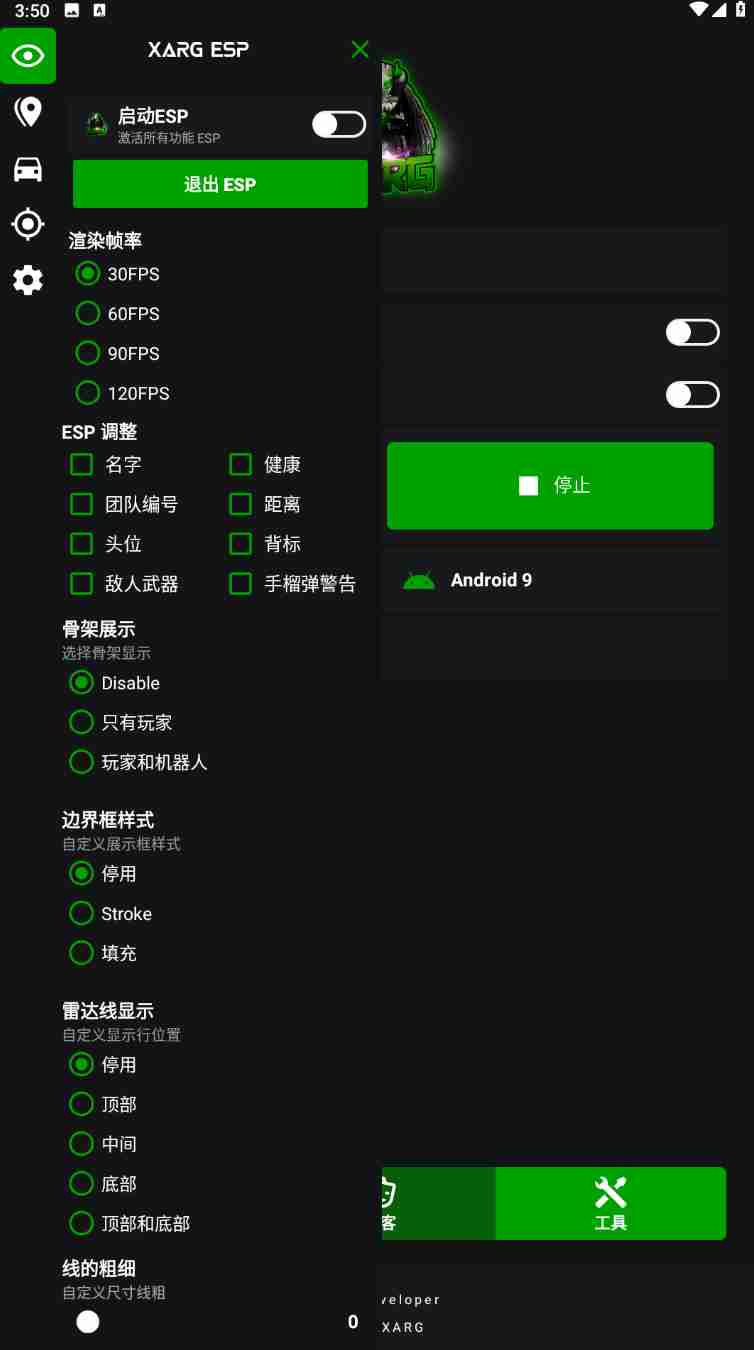The width and height of the screenshot is (754, 1350).
Task: Tap the 退出 ESP button
Action: tap(220, 184)
